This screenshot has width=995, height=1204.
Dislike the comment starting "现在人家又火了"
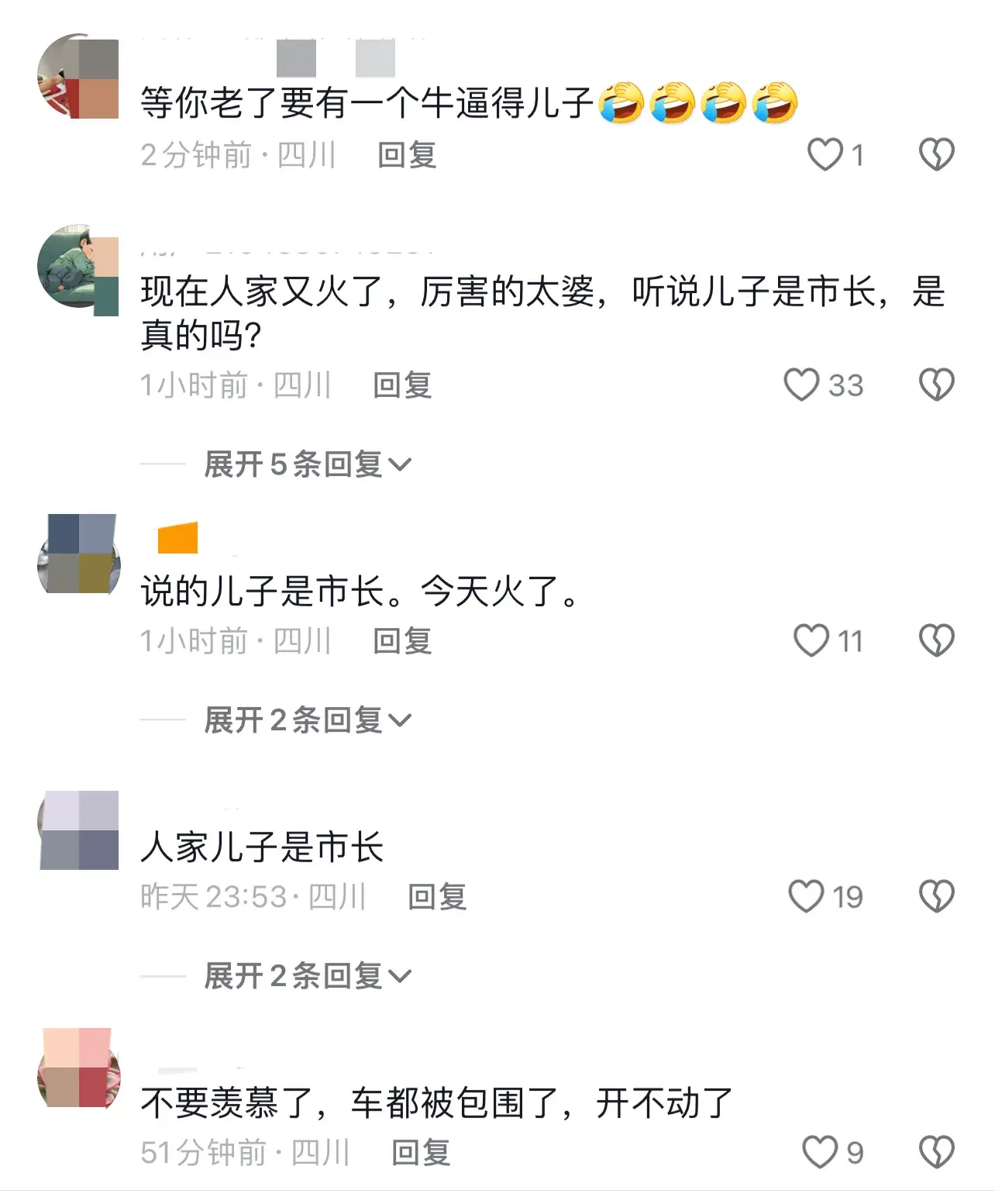[x=936, y=385]
